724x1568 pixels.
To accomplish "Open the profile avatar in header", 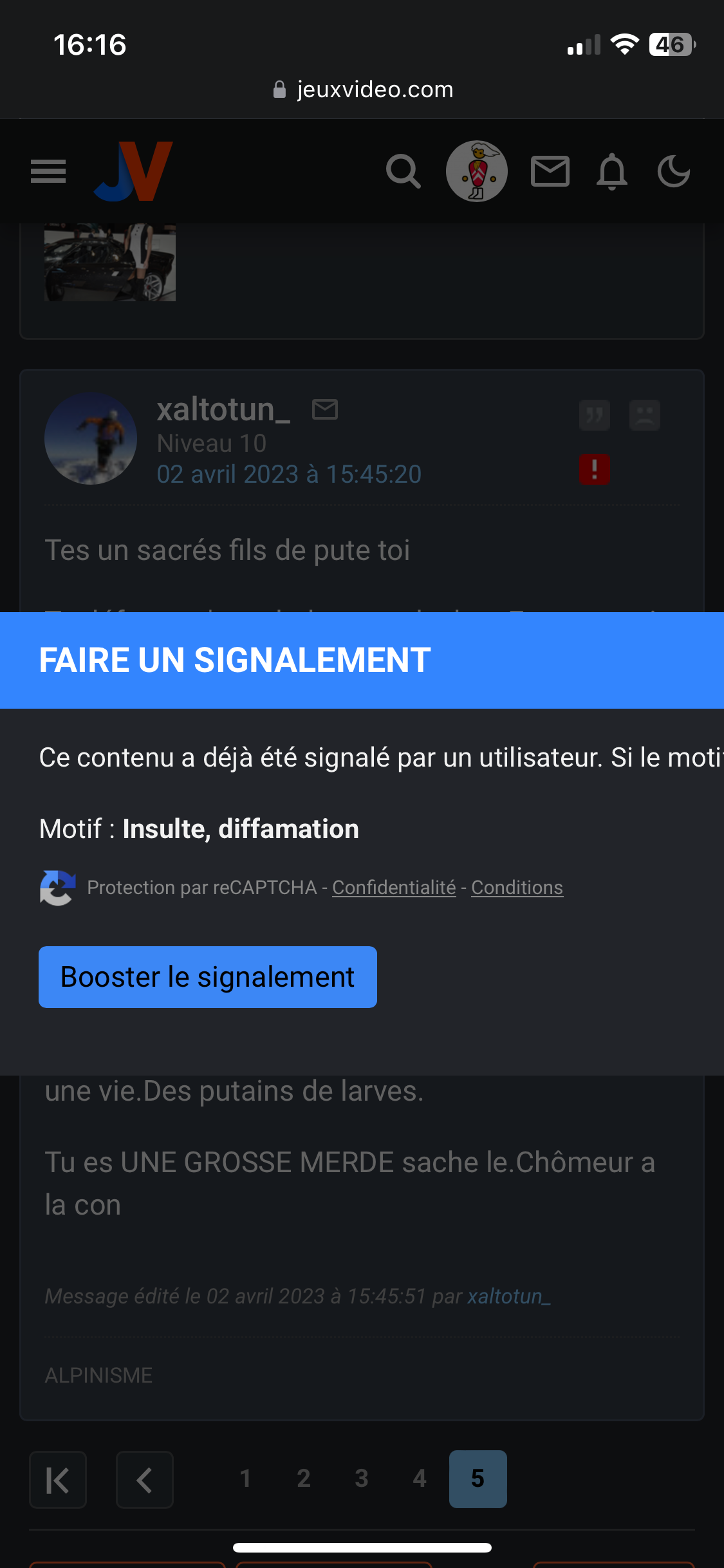I will coord(477,171).
